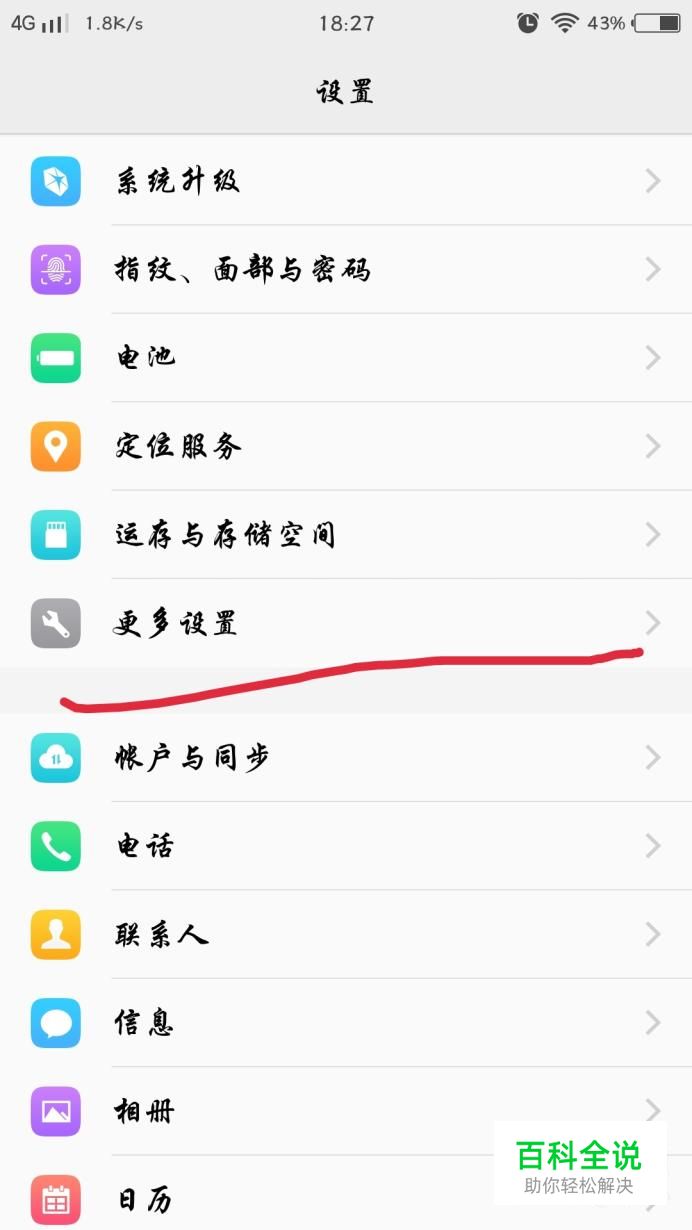Open 电话 settings
The height and width of the screenshot is (1230, 692).
pos(346,846)
